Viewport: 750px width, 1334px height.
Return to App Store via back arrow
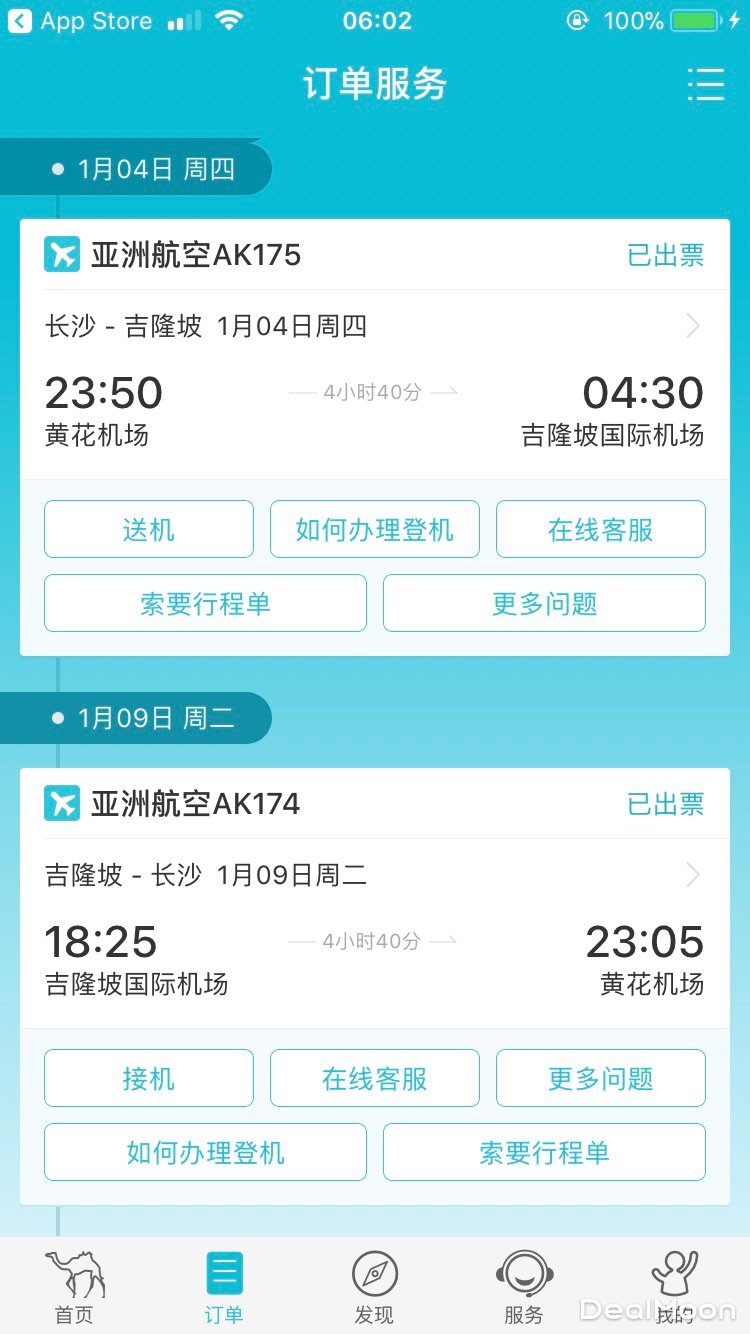[x=20, y=21]
